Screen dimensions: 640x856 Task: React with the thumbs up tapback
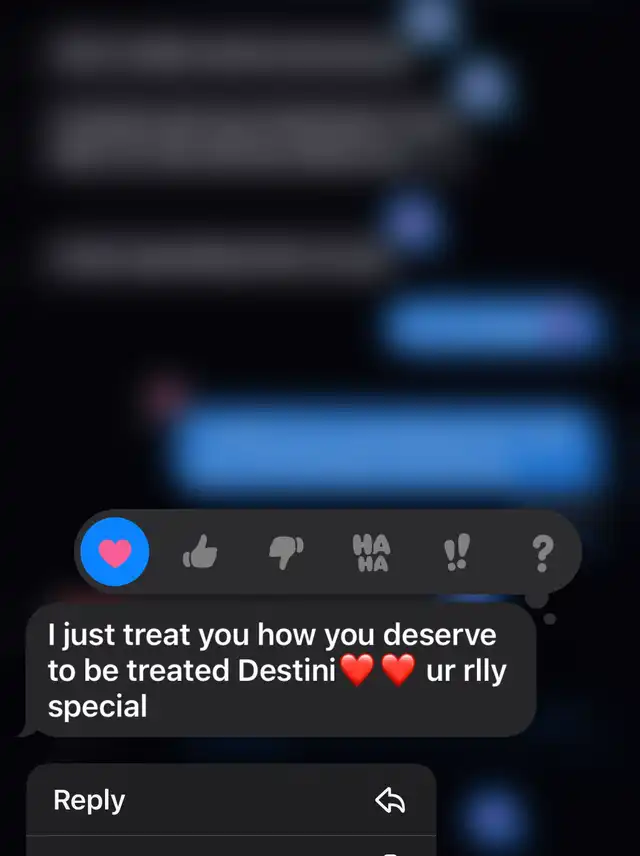201,551
